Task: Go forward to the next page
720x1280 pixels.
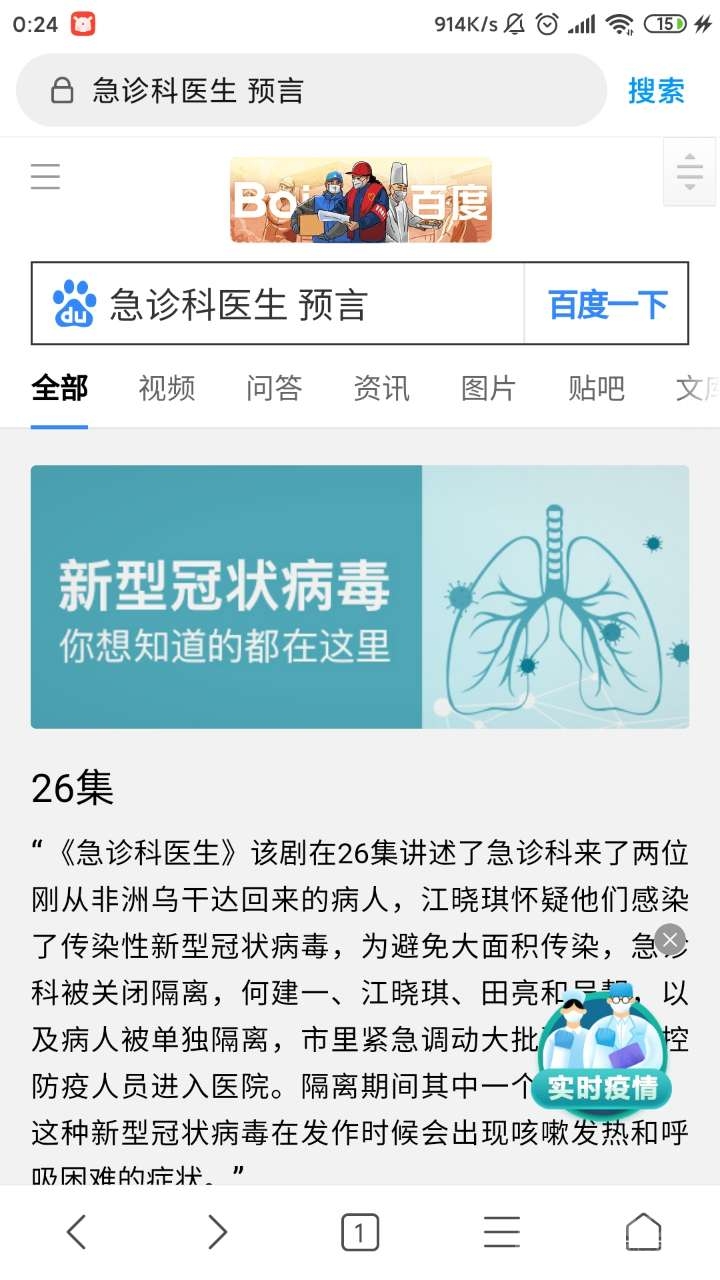Action: pos(217,1232)
